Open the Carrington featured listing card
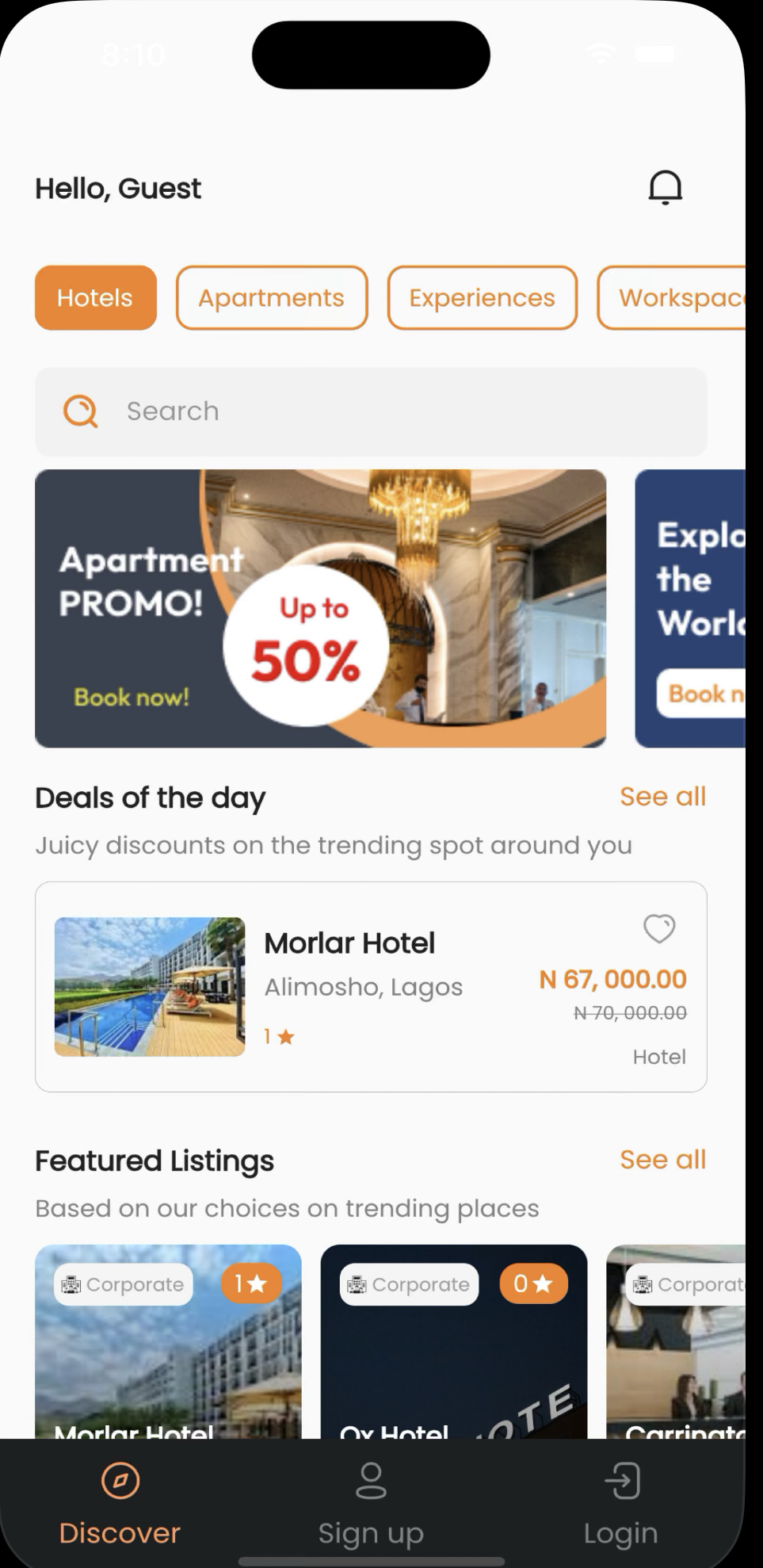The image size is (763, 1568). point(677,1348)
